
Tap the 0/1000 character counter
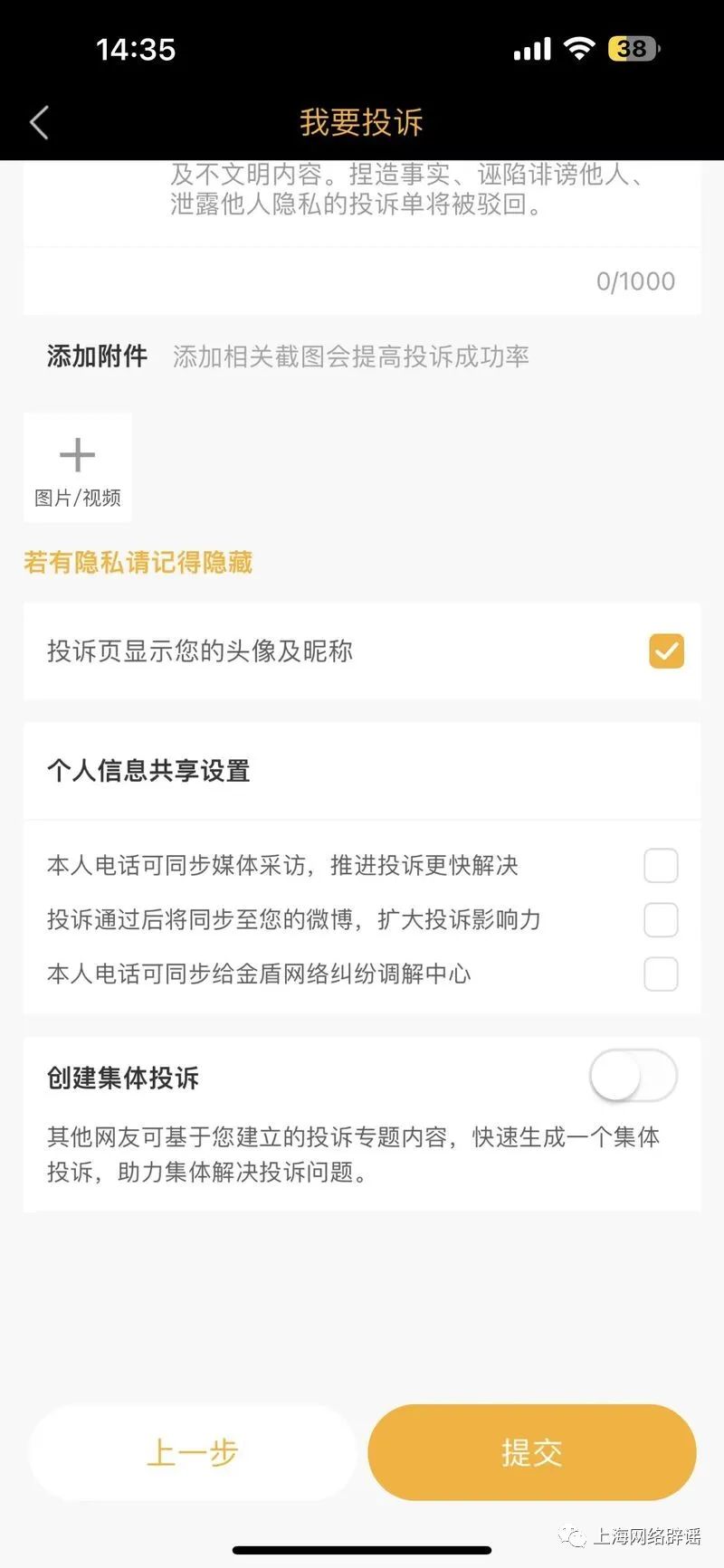click(x=635, y=281)
